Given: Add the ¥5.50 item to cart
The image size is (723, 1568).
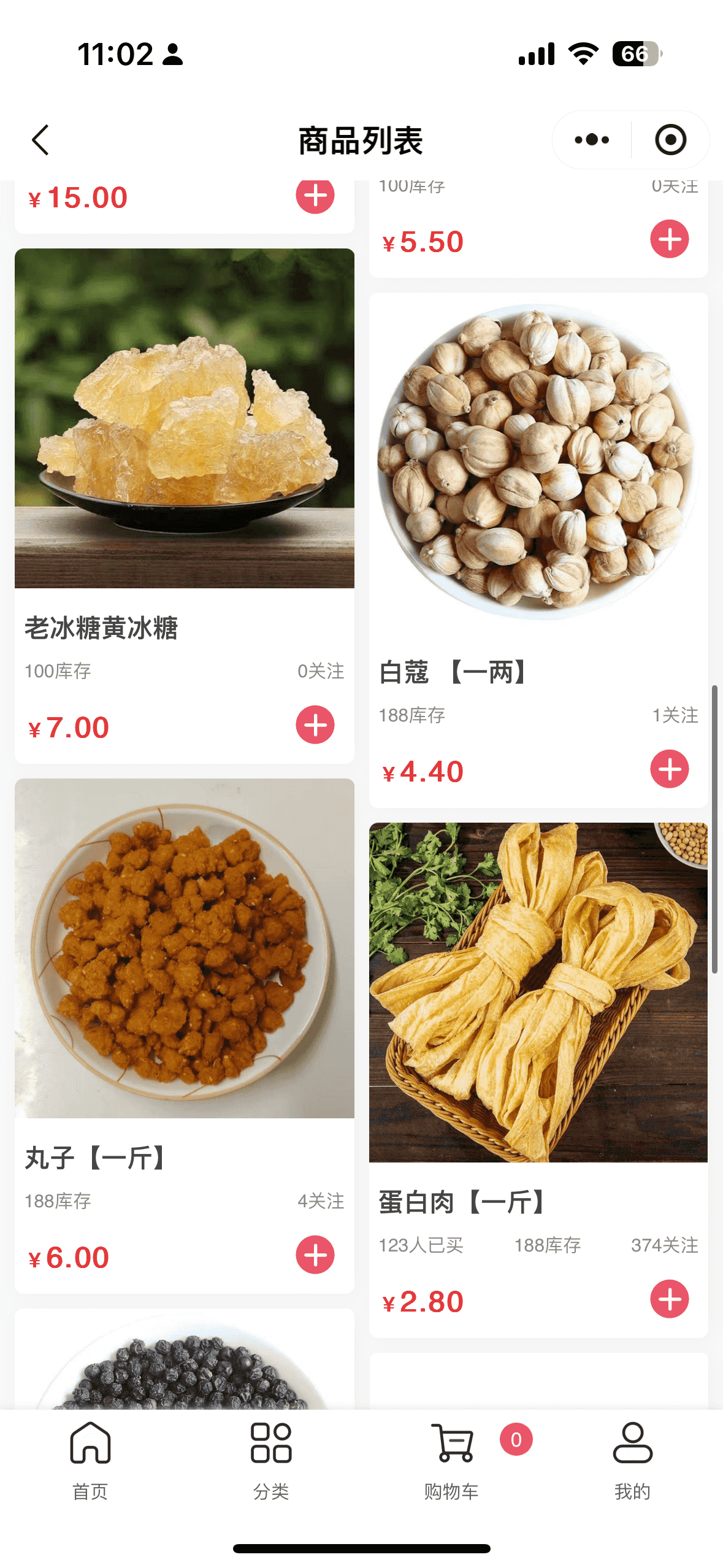Looking at the screenshot, I should (x=669, y=239).
